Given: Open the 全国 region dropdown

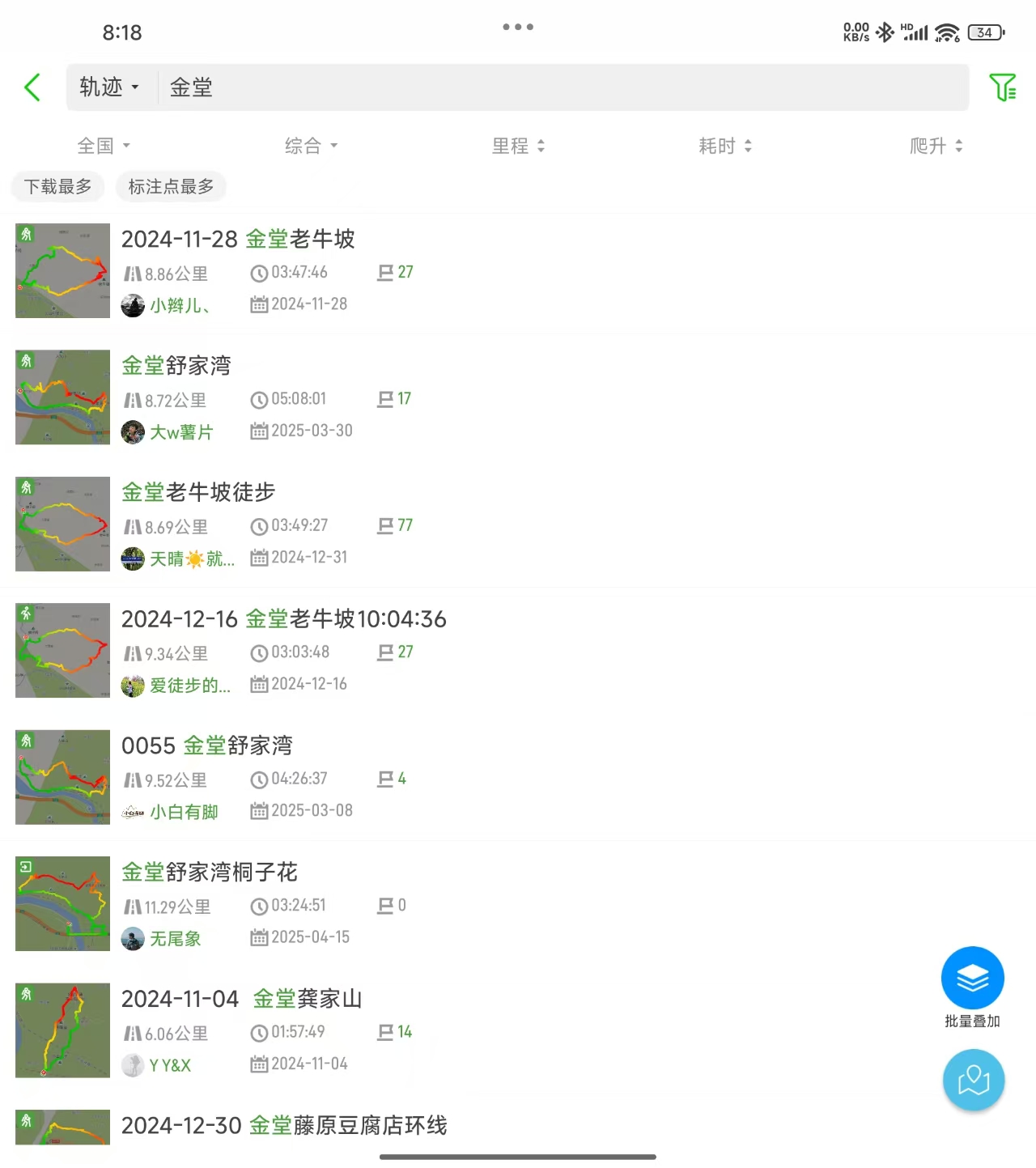Looking at the screenshot, I should point(103,146).
